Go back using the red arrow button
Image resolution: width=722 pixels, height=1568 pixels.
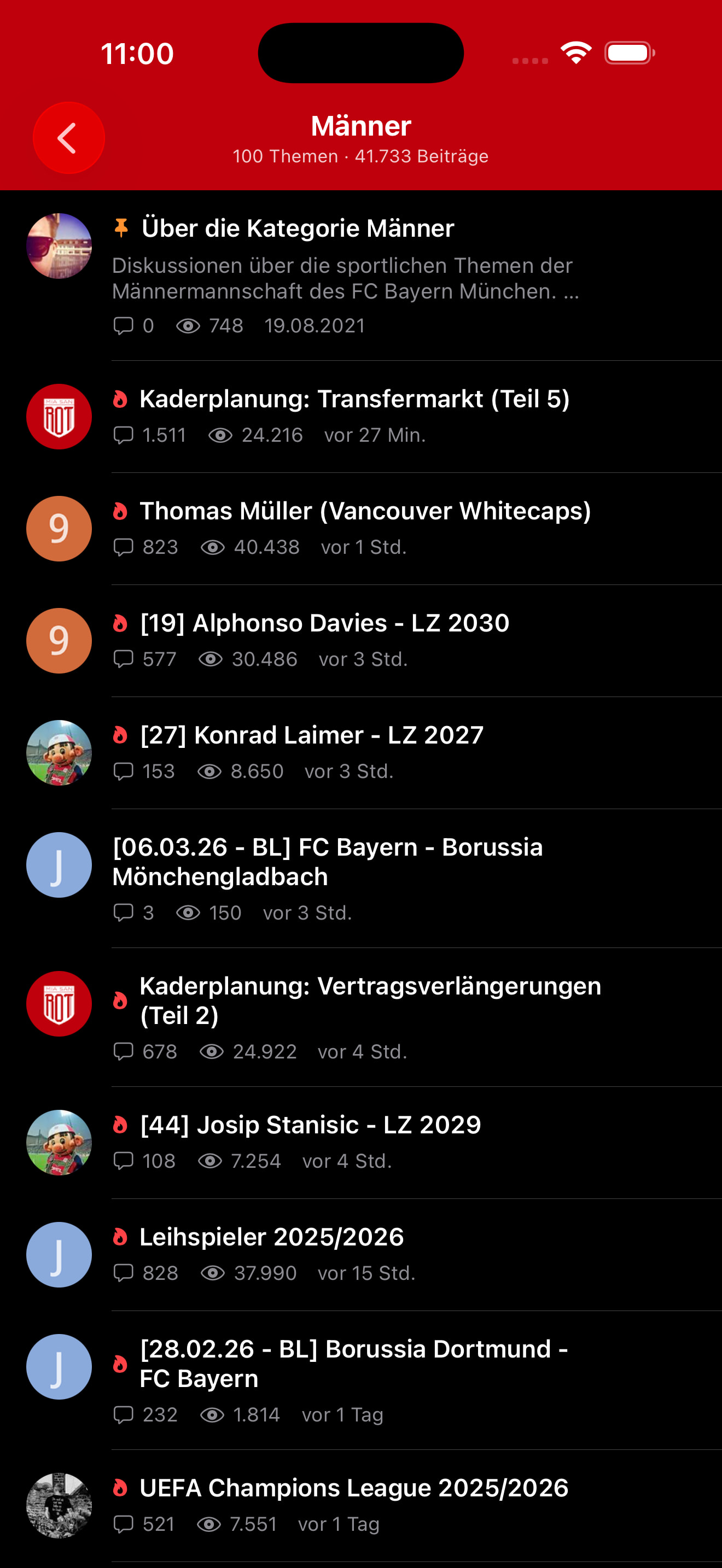tap(69, 138)
